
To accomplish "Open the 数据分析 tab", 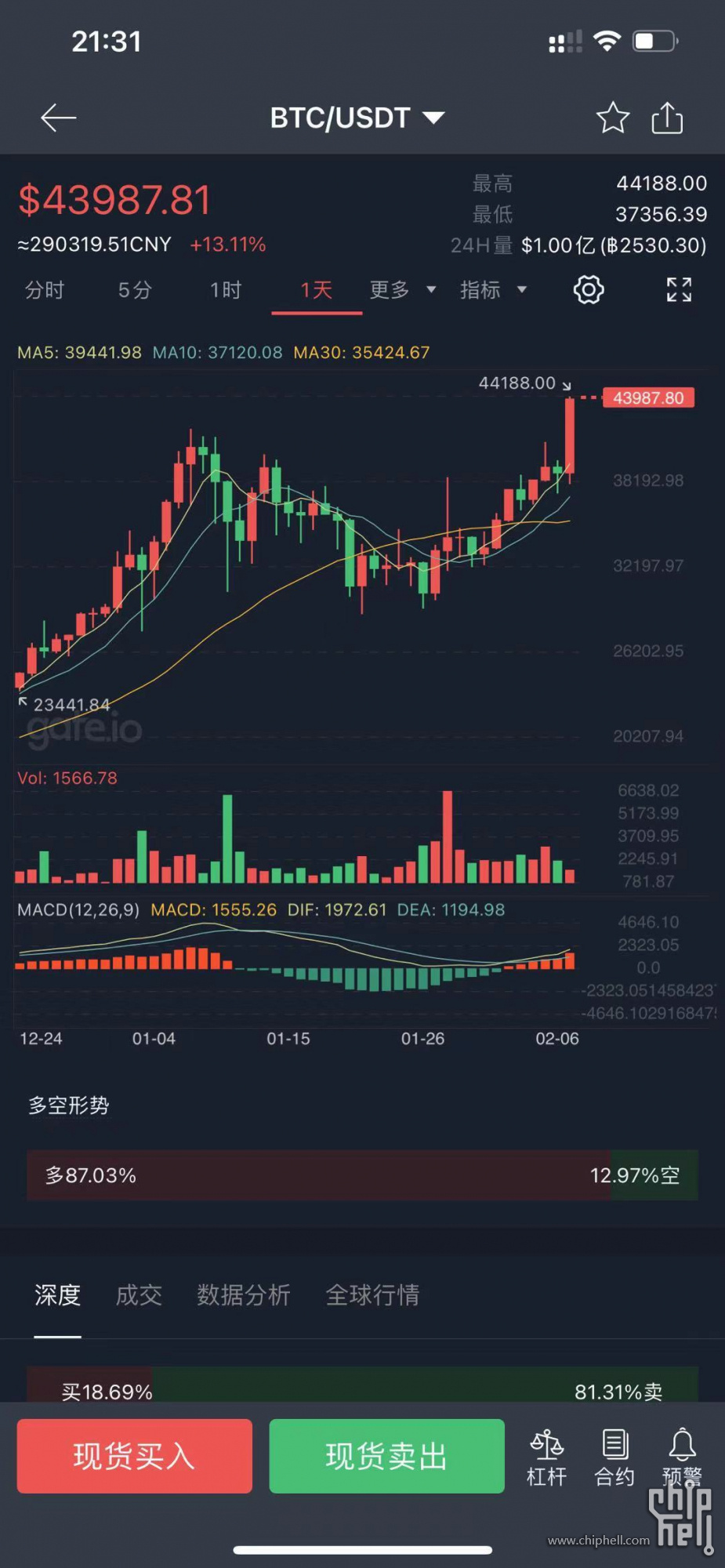I will (244, 1294).
